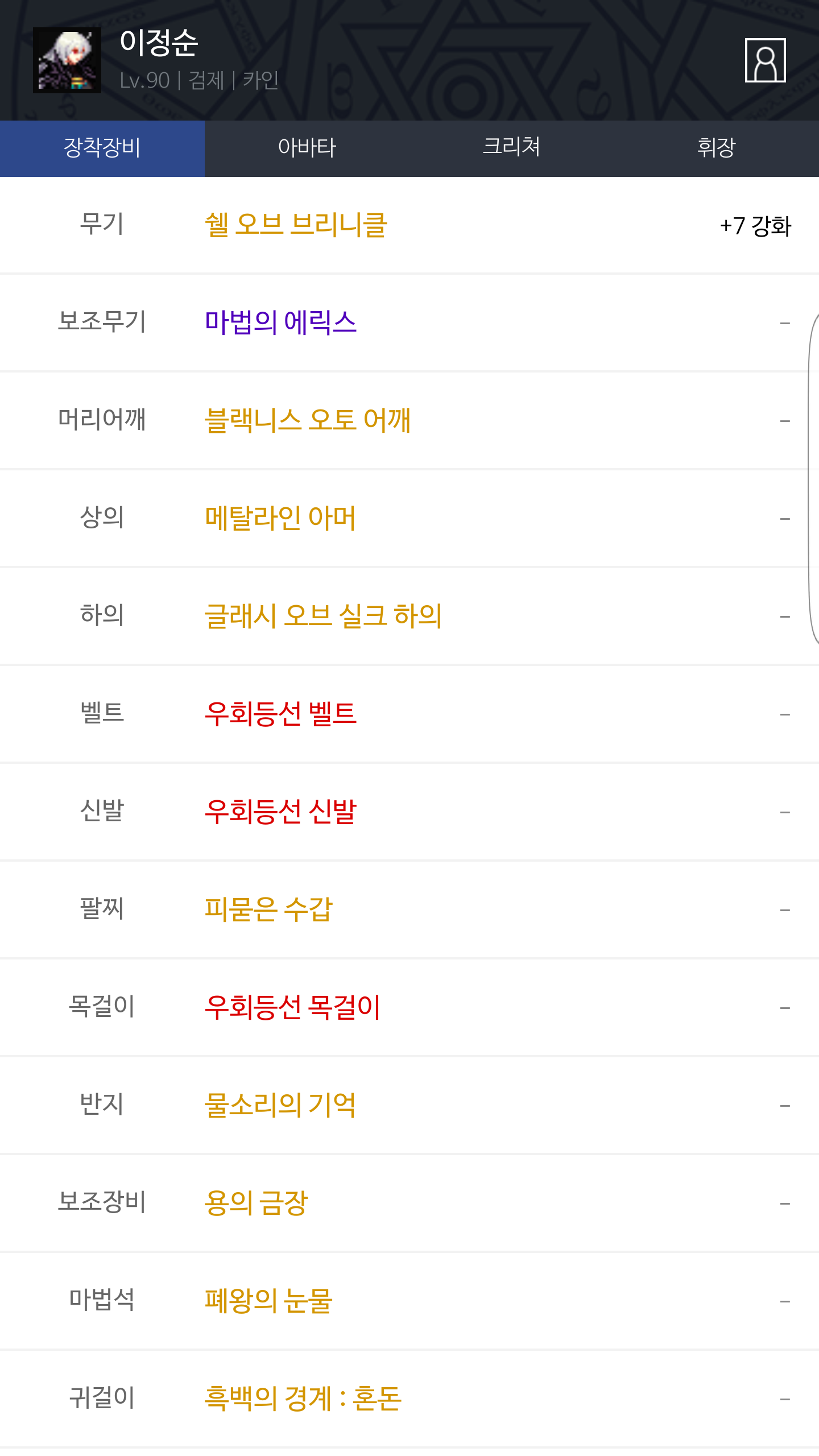Switch to the 아바타 tab
This screenshot has height=1456, width=819.
pos(307,148)
